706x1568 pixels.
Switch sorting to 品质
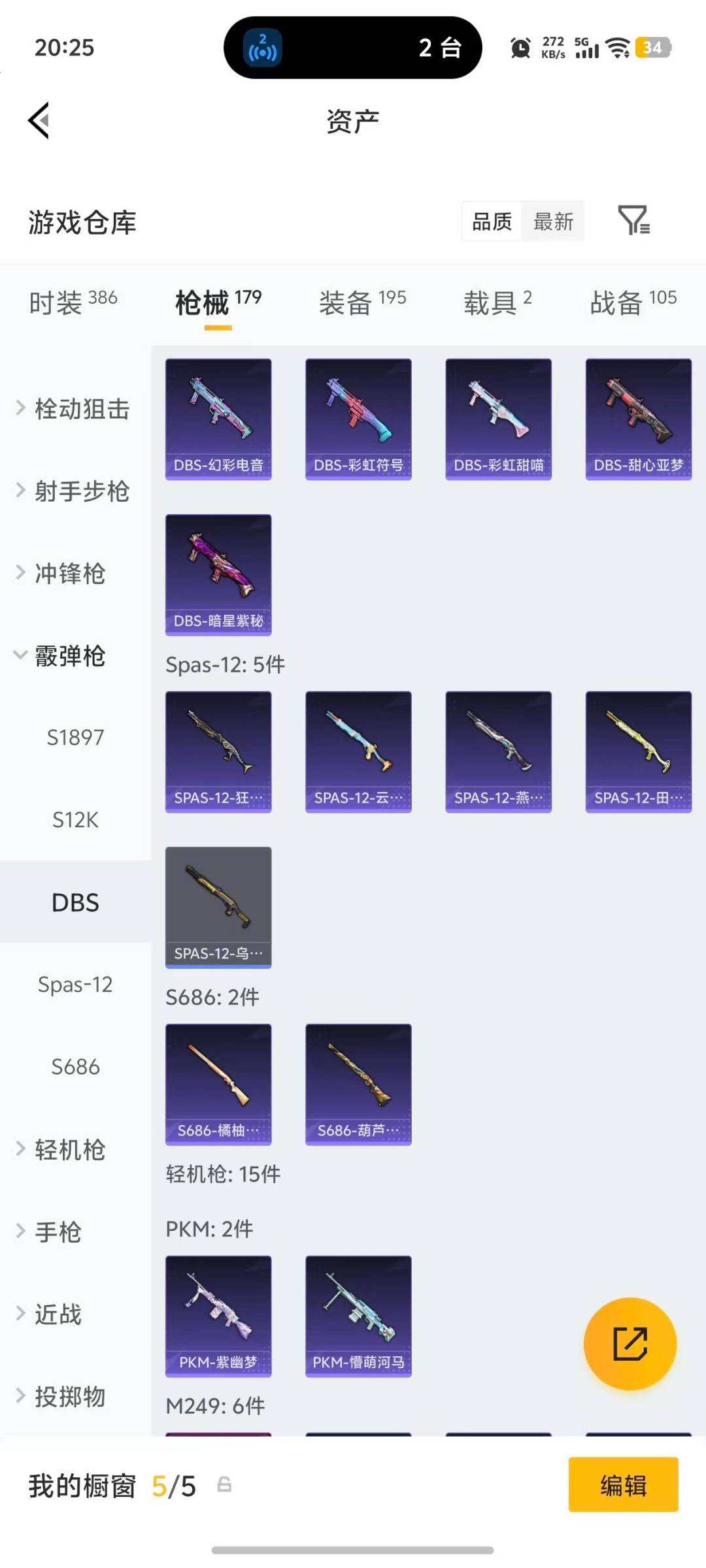coord(490,221)
